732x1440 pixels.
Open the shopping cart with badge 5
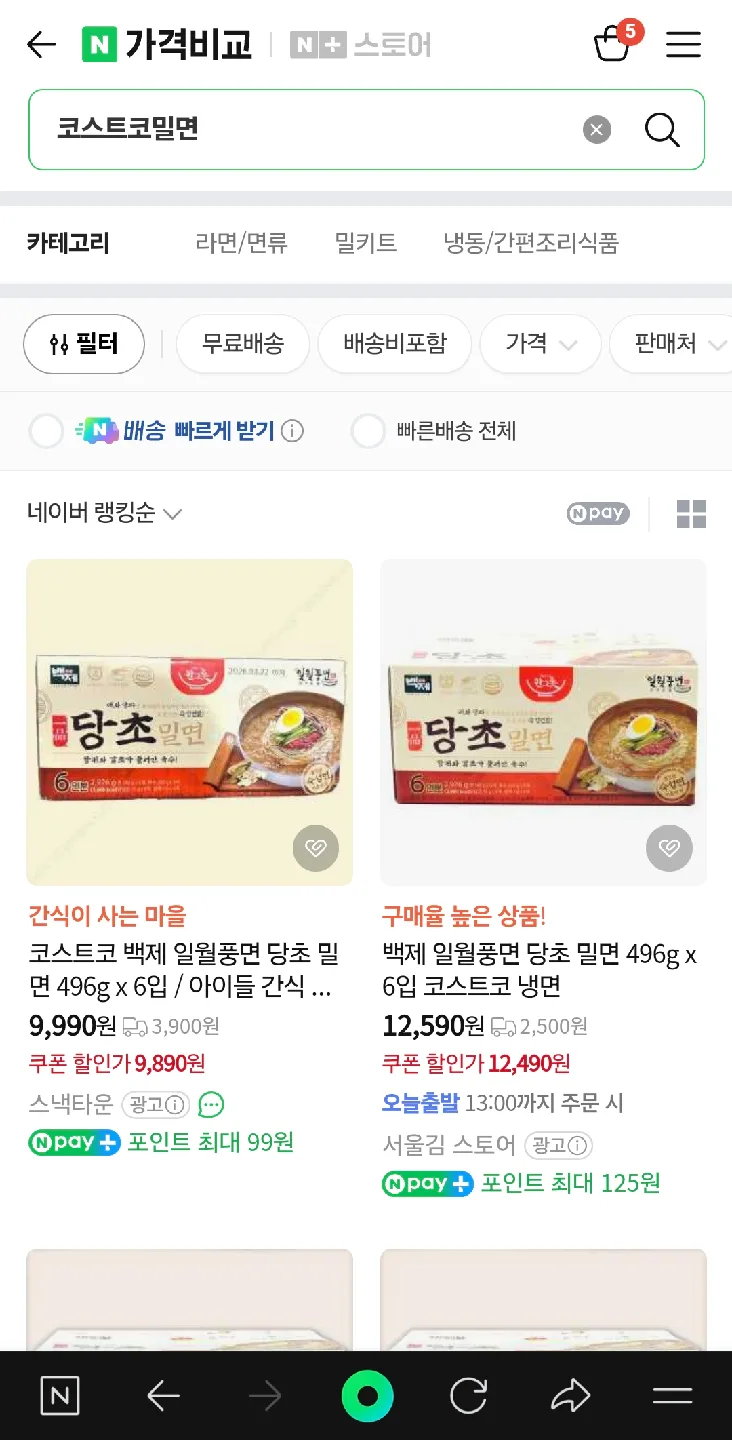click(x=612, y=45)
